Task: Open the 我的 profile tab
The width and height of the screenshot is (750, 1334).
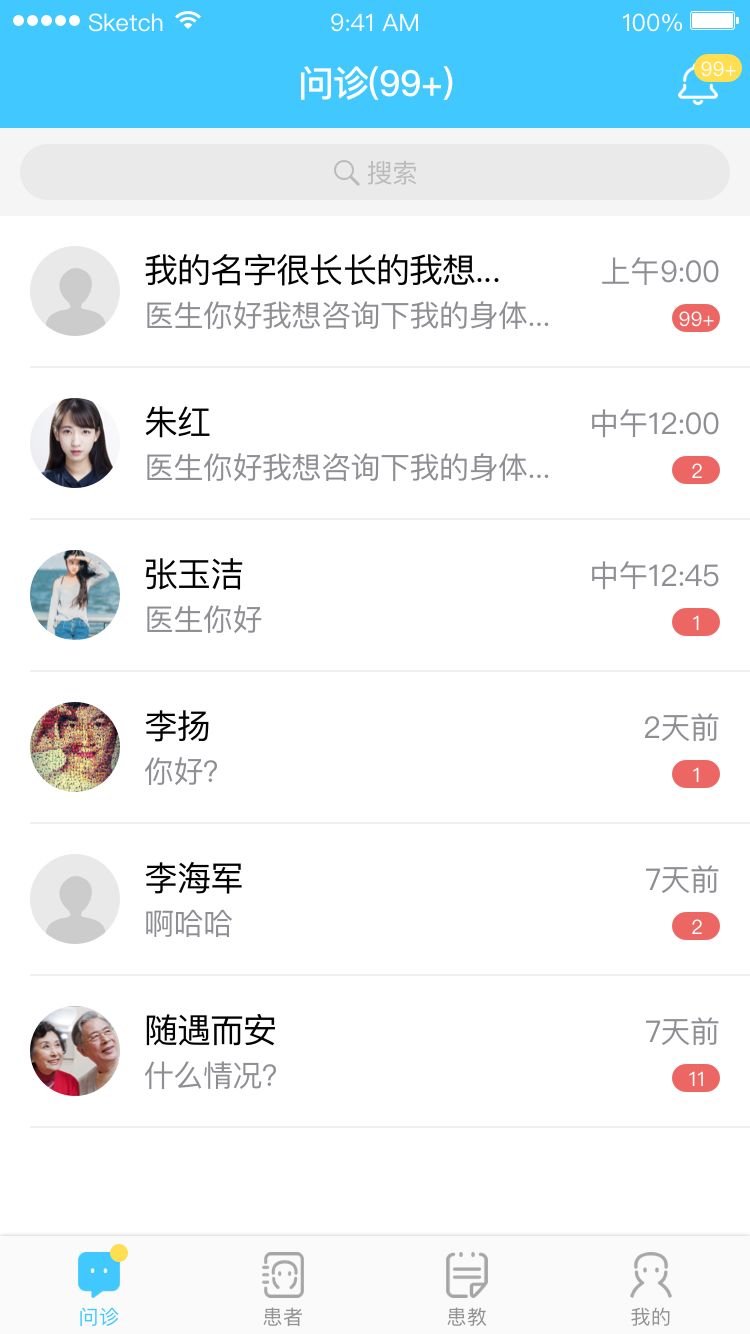Action: 651,1288
